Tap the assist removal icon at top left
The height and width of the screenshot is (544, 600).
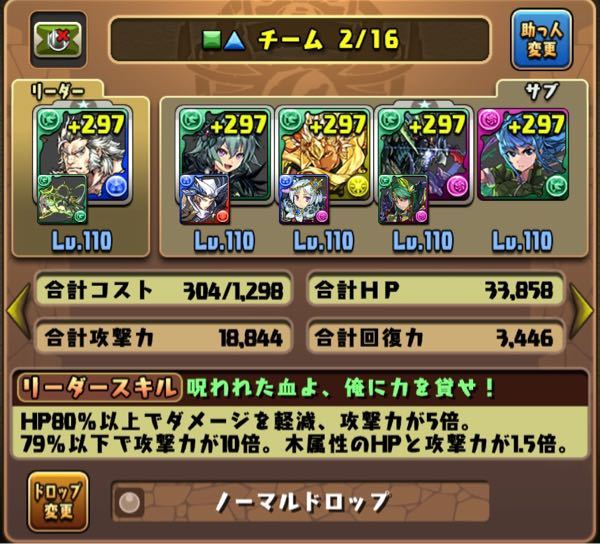pyautogui.click(x=56, y=40)
